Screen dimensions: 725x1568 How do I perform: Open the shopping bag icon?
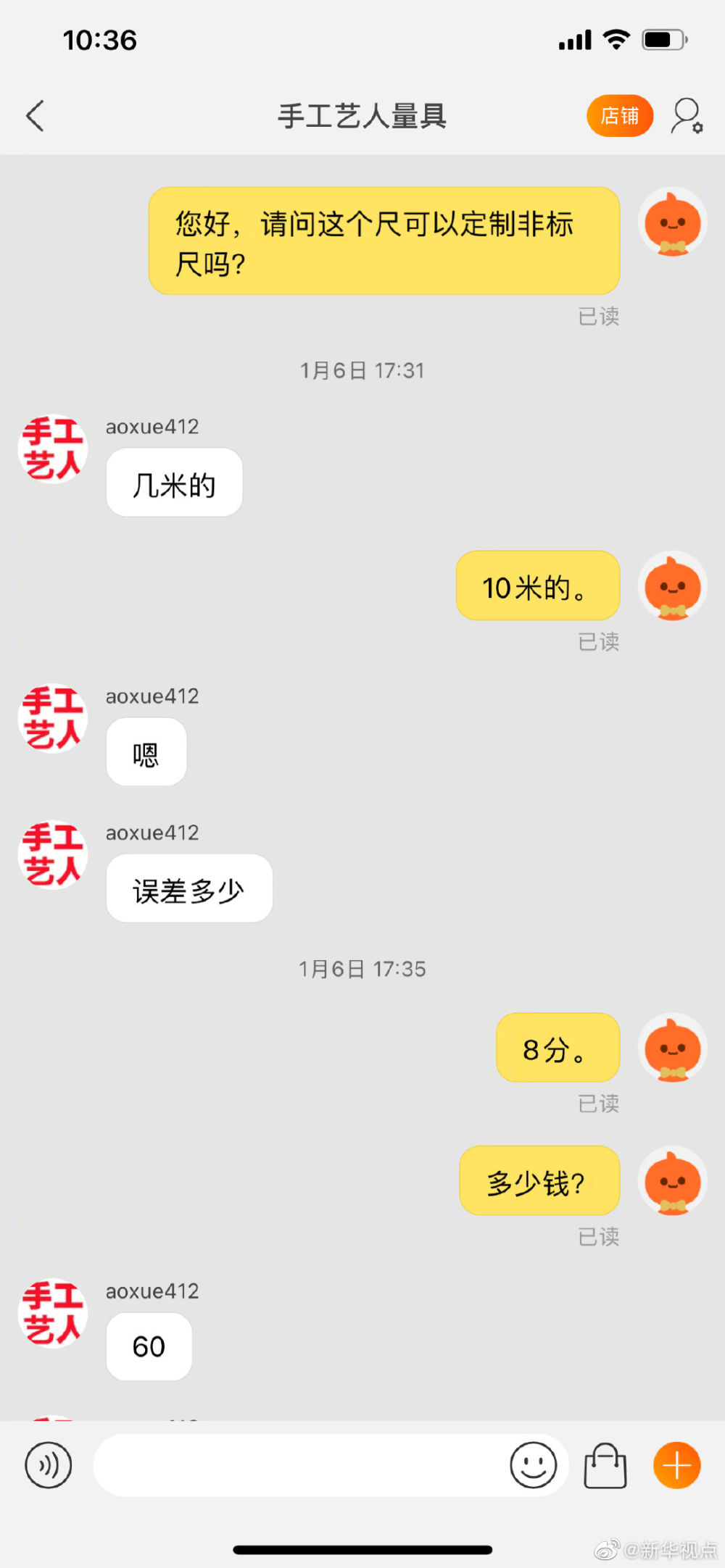click(x=605, y=1465)
